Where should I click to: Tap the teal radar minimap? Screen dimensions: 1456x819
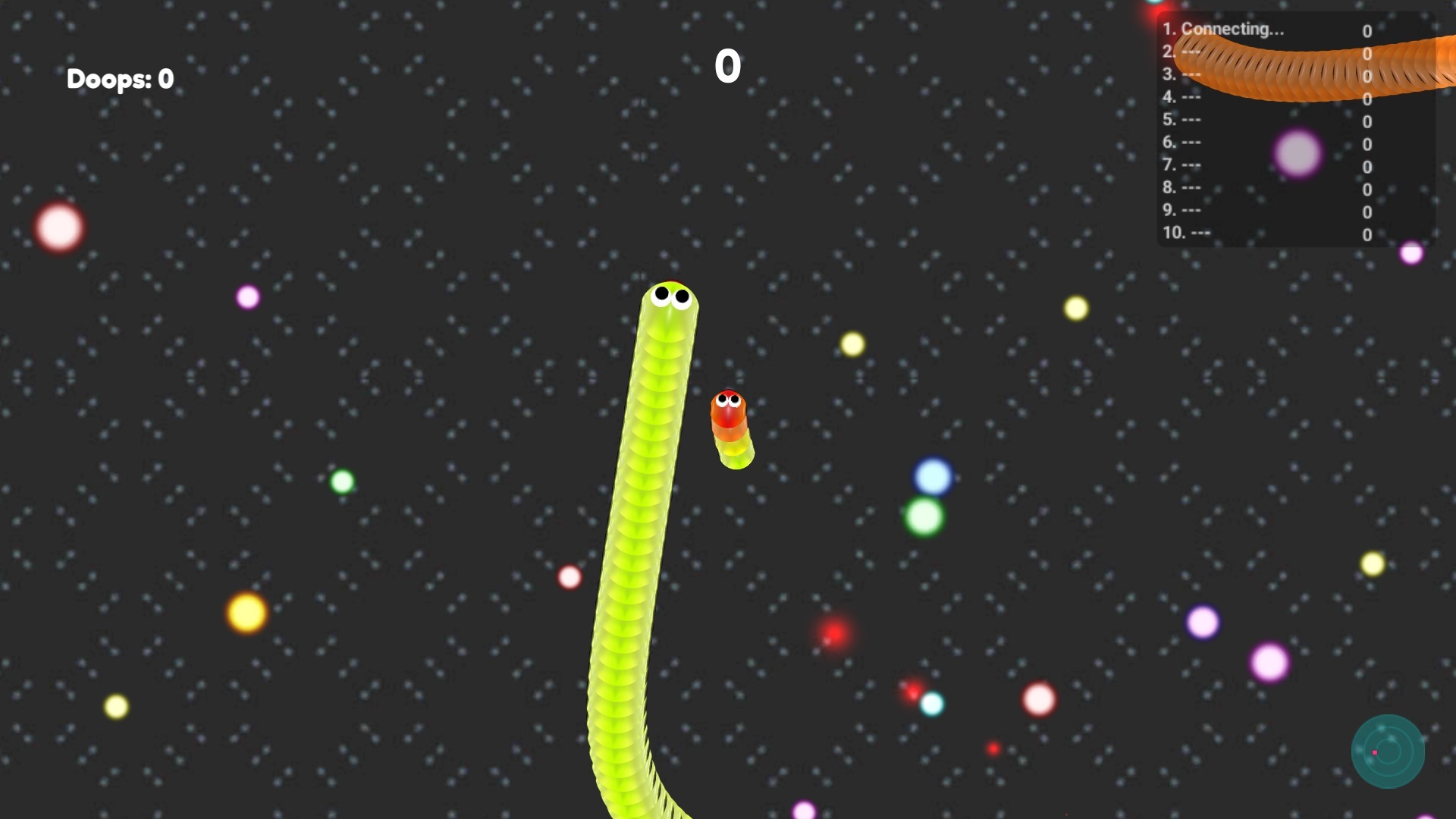(x=1388, y=752)
